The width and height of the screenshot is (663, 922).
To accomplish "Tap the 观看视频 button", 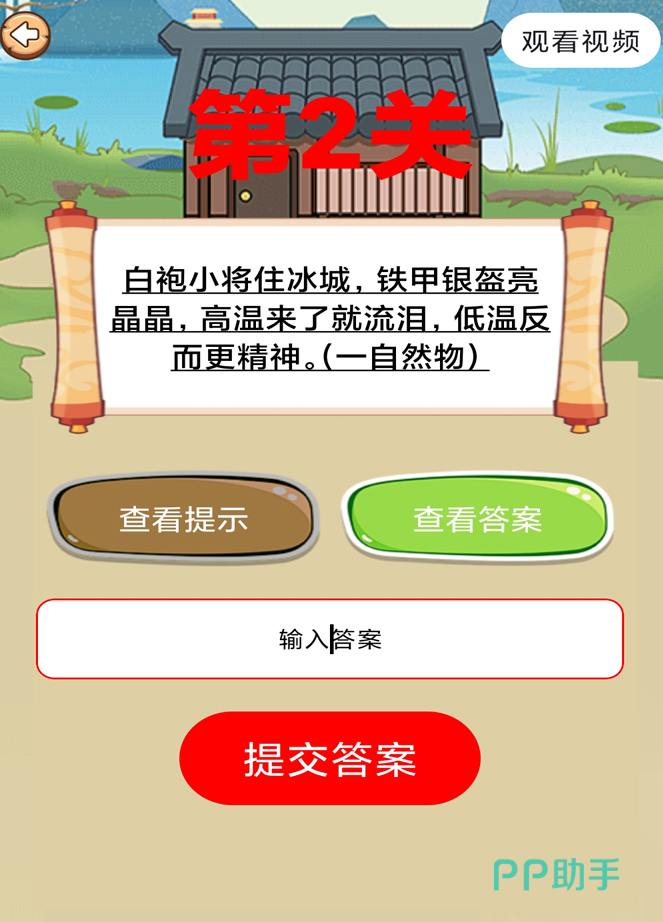I will tap(580, 41).
